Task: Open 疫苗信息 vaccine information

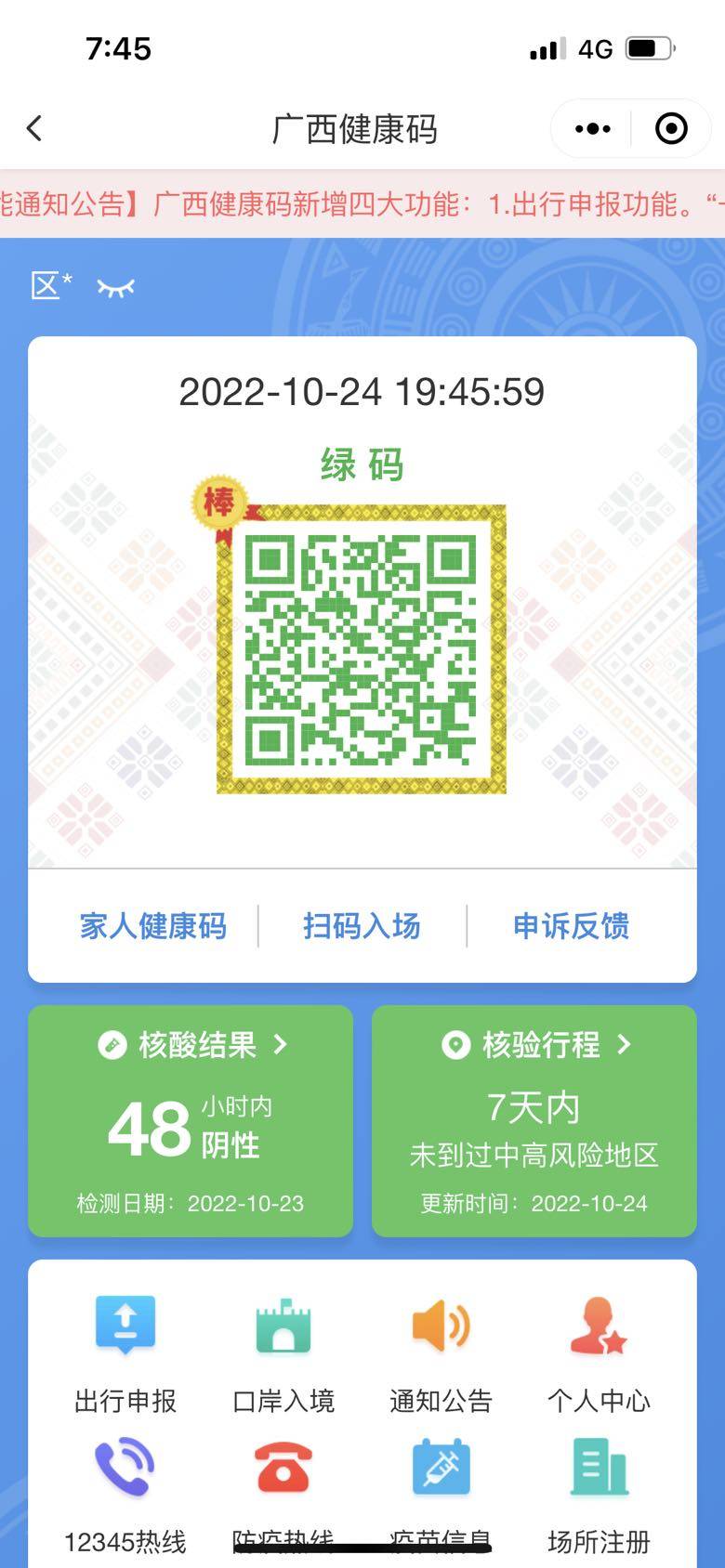Action: click(442, 1491)
